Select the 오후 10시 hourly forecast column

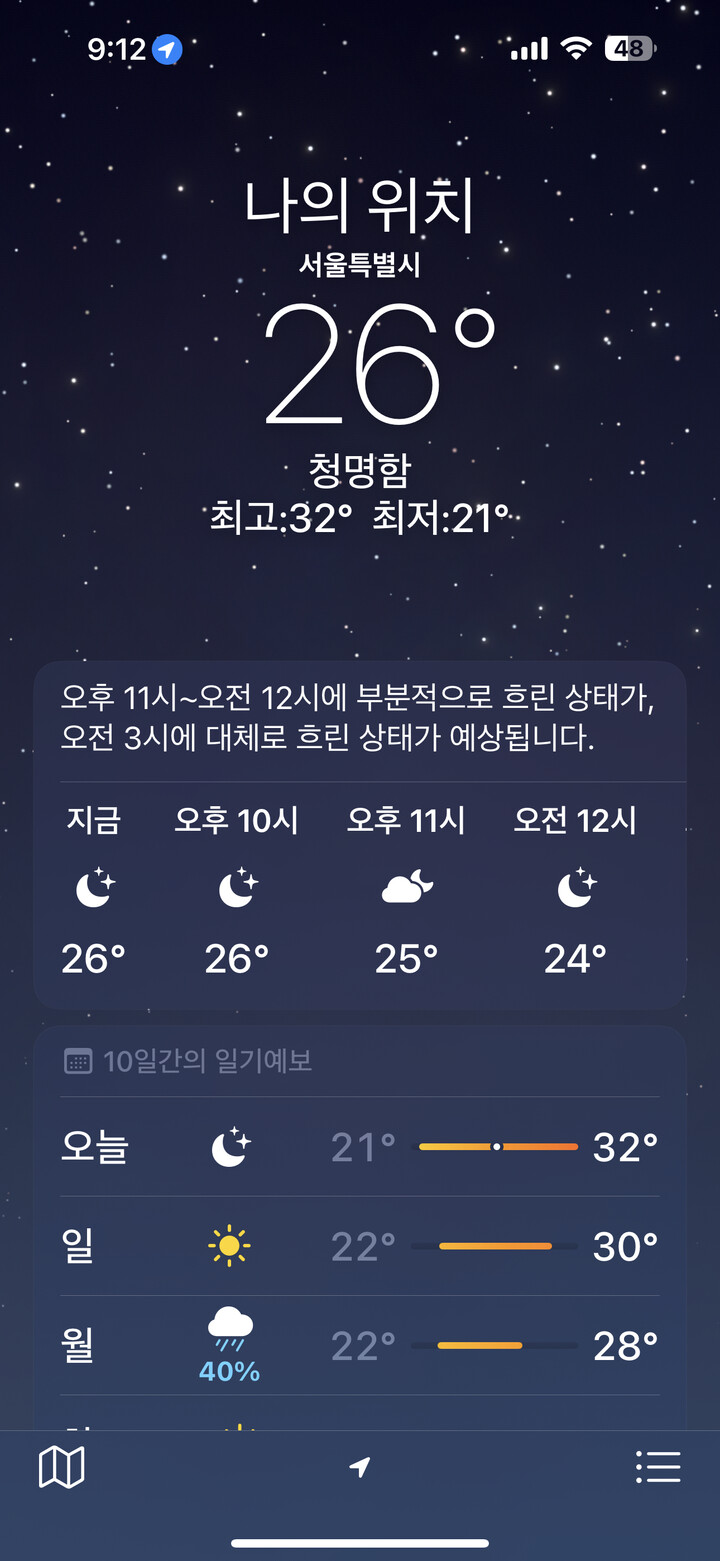(x=236, y=888)
